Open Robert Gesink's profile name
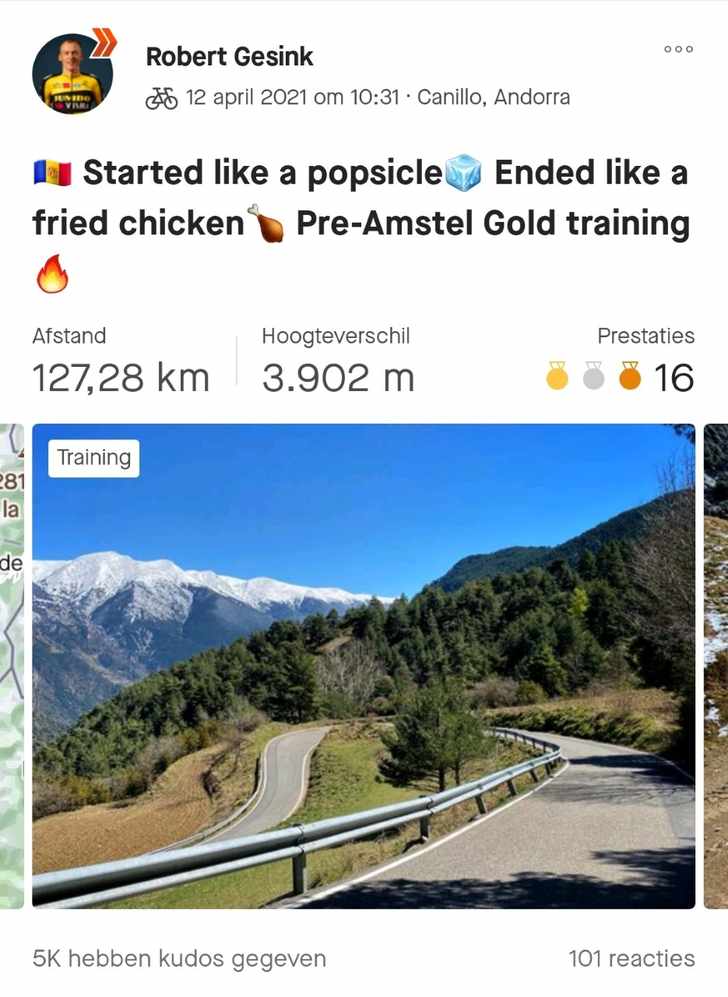The height and width of the screenshot is (997, 728). [229, 57]
